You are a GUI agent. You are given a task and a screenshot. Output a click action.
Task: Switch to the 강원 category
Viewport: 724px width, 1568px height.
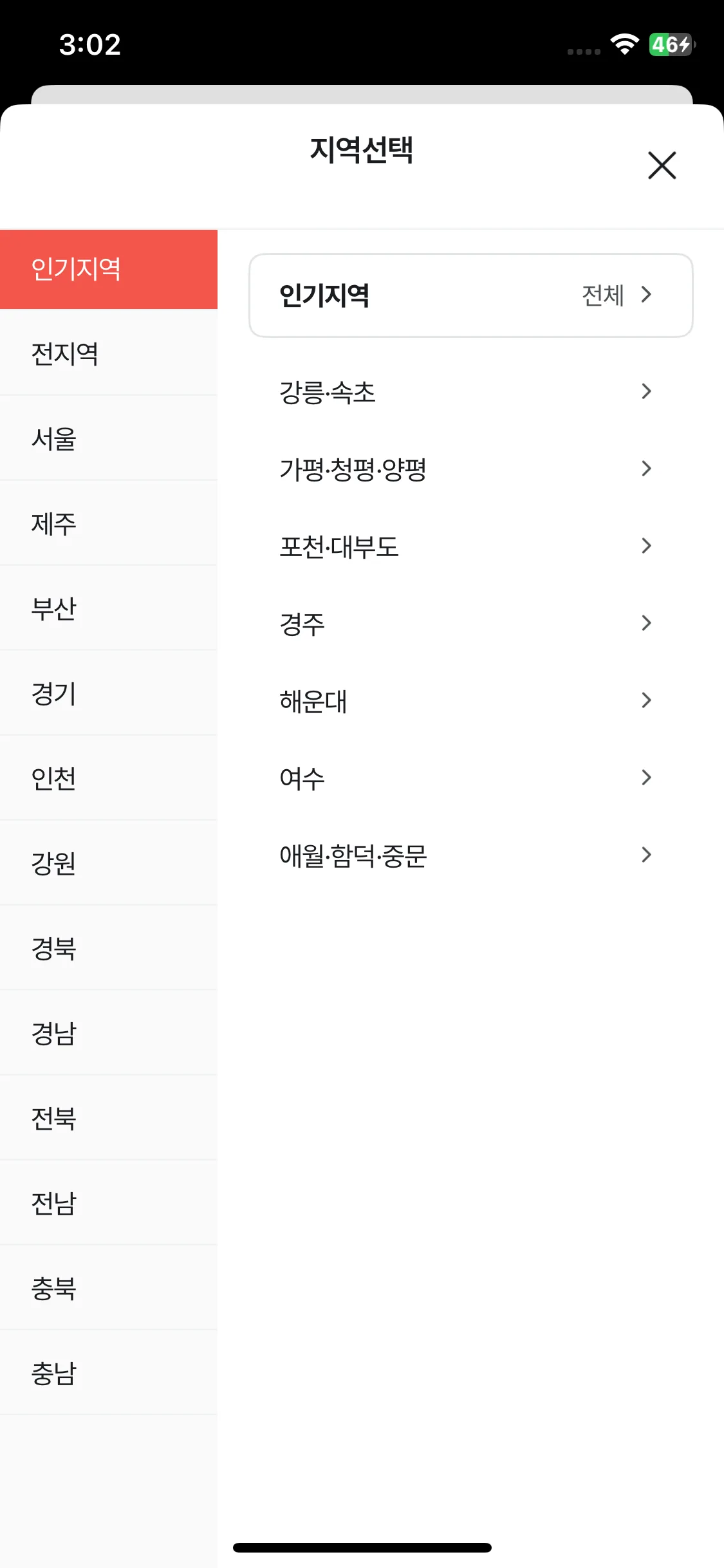point(109,863)
